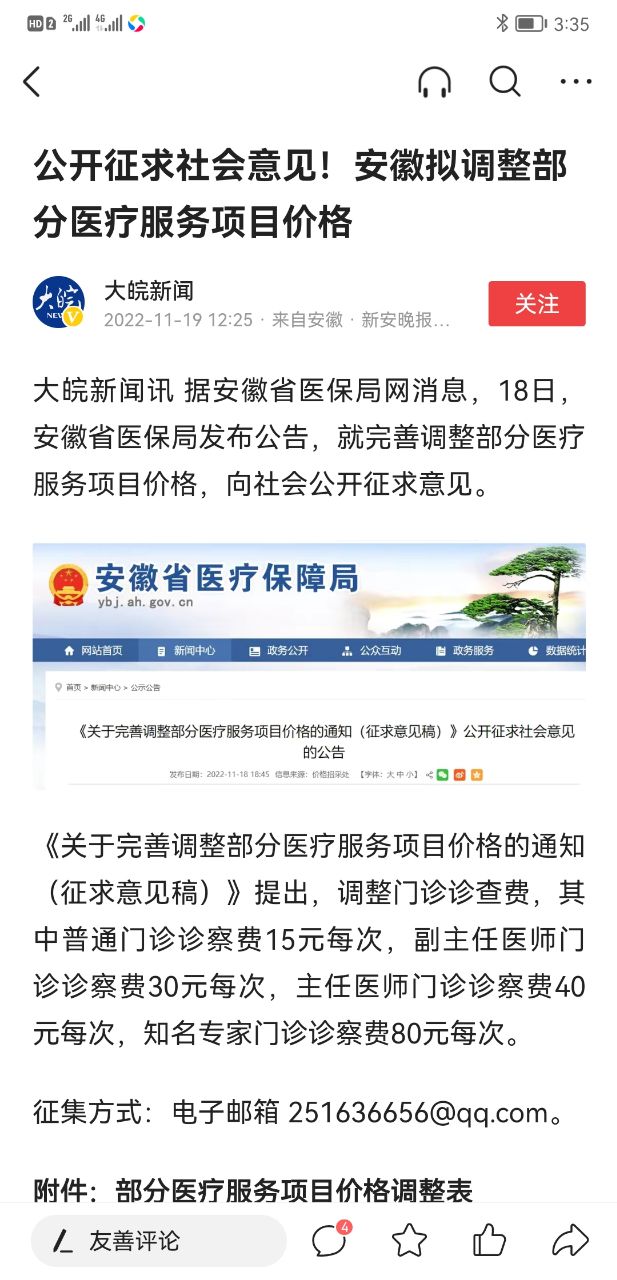Open the comments with 4 replies

(x=329, y=1241)
